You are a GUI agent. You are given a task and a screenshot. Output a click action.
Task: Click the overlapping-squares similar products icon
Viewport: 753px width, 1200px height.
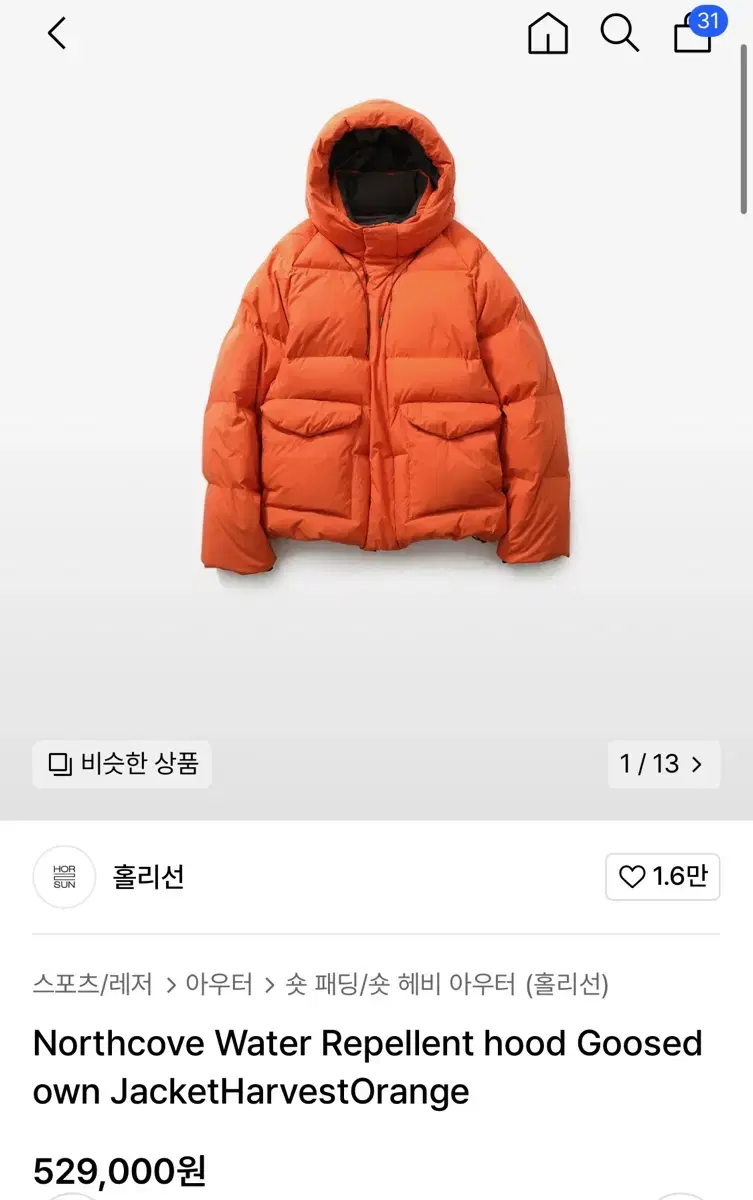pos(61,764)
